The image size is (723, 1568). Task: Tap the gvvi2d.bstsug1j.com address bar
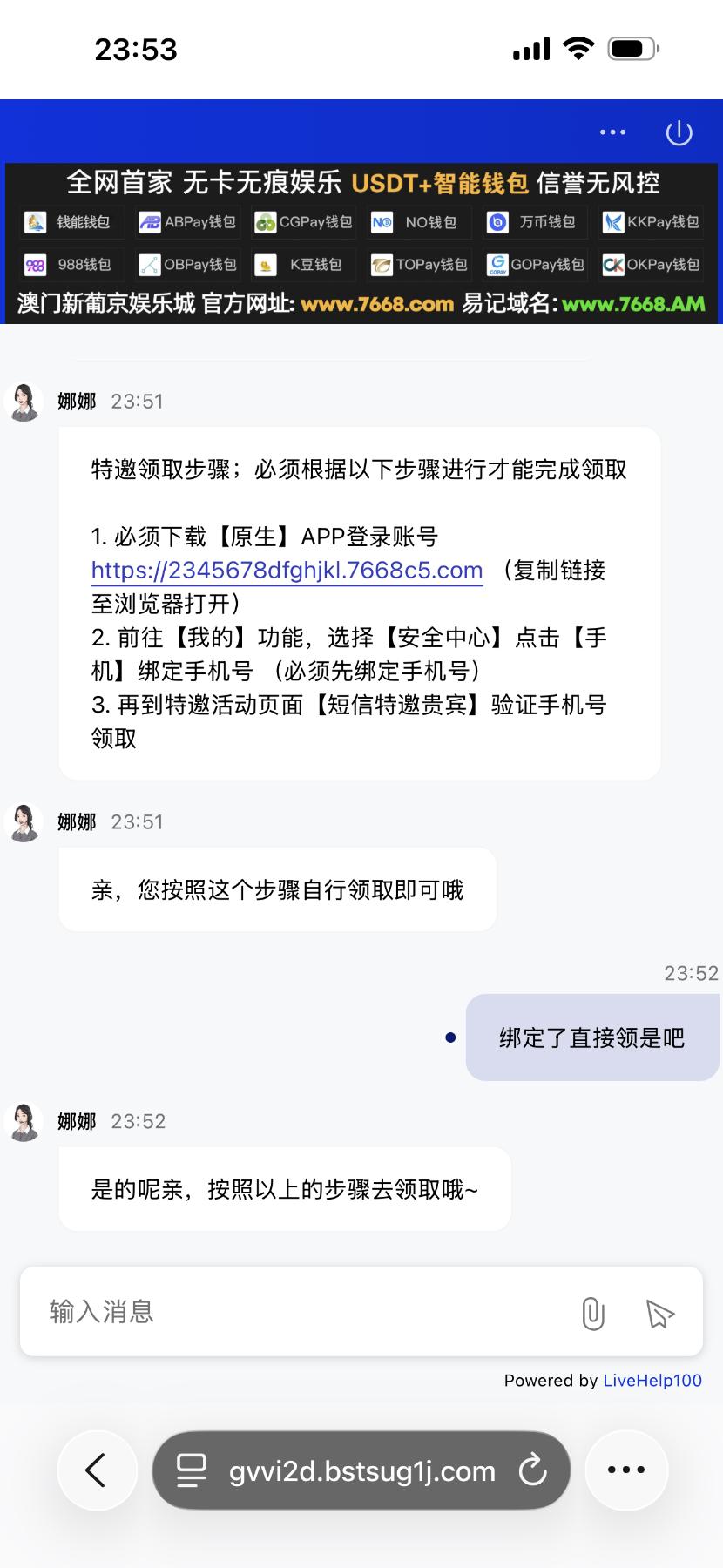pos(361,1470)
